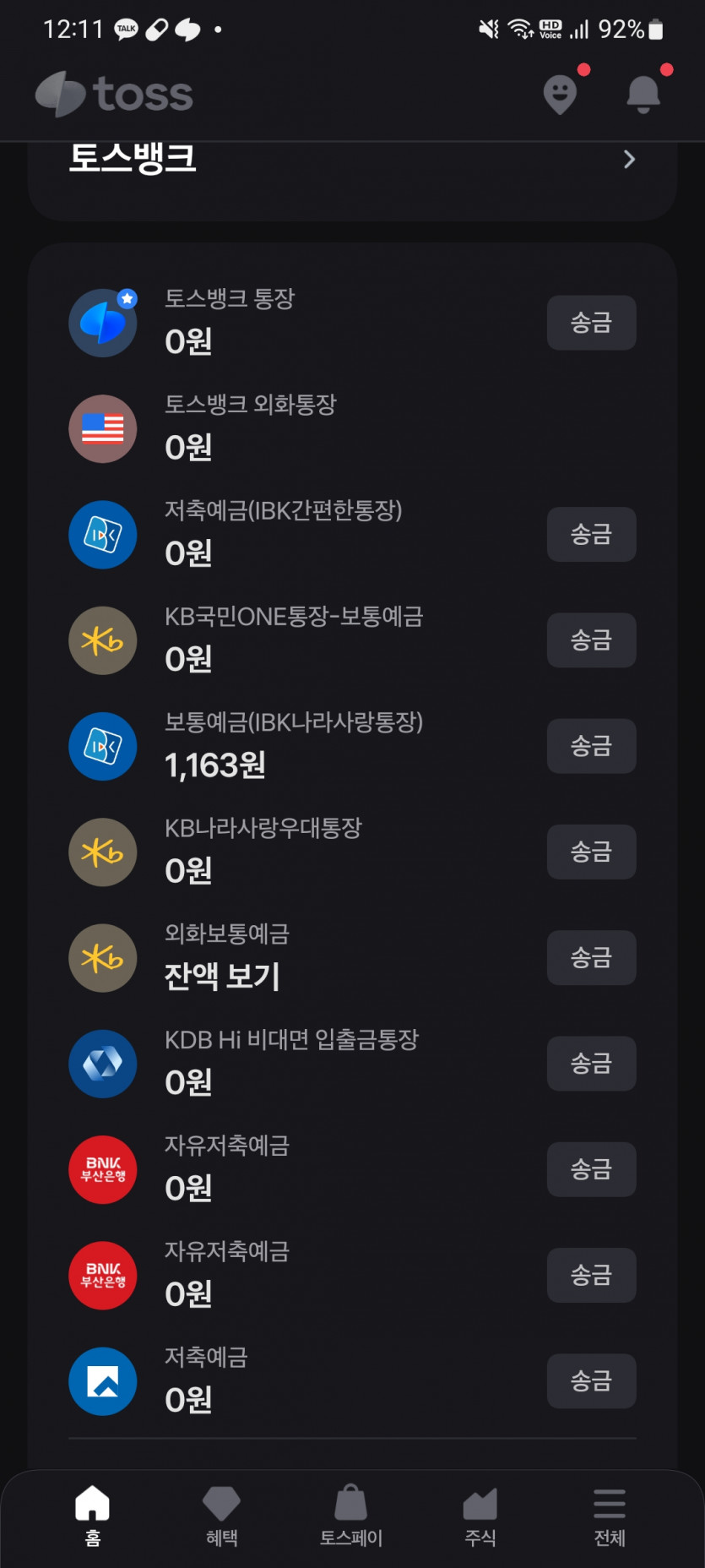The image size is (705, 1568).
Task: Tap 송금 for 토스뱅크 통장
Action: (591, 323)
